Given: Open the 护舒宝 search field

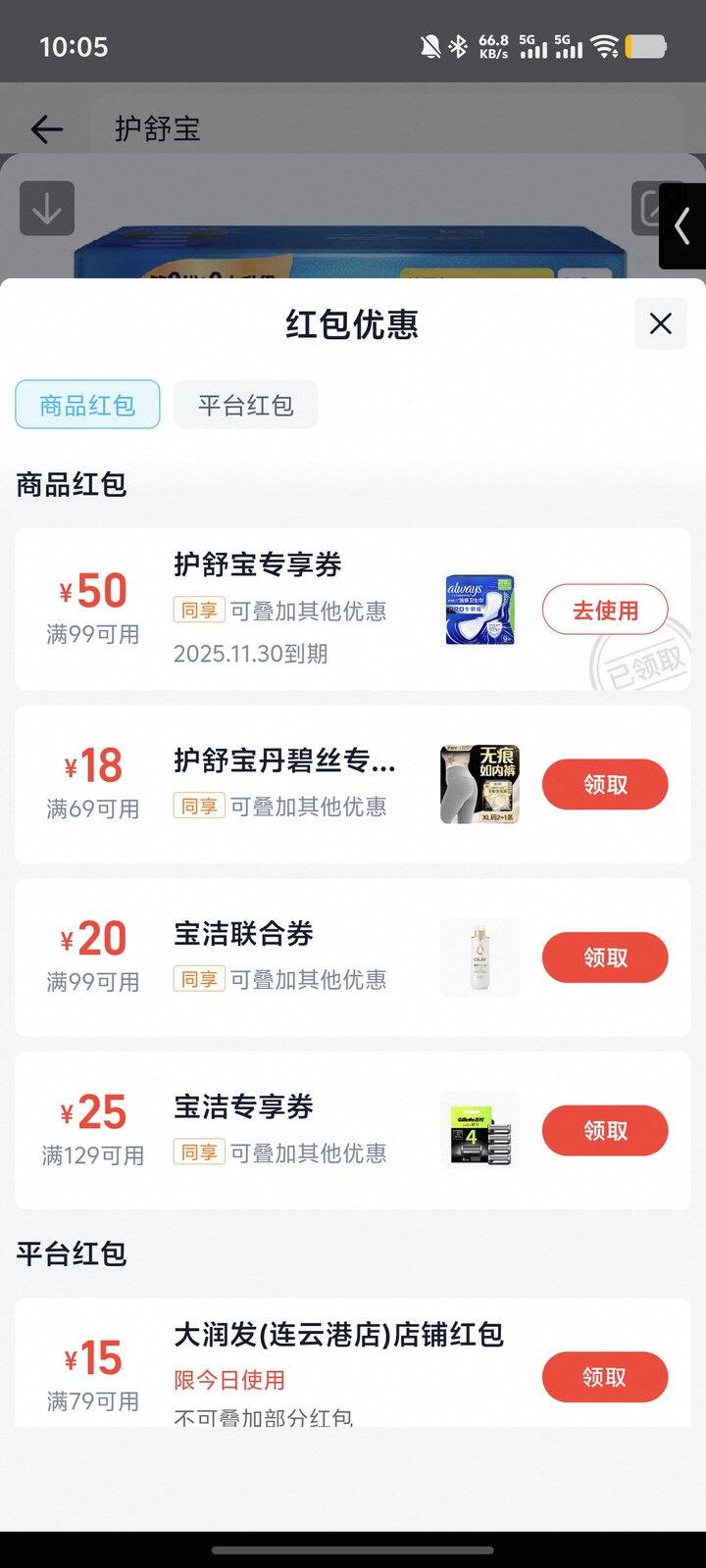Looking at the screenshot, I should tap(382, 128).
